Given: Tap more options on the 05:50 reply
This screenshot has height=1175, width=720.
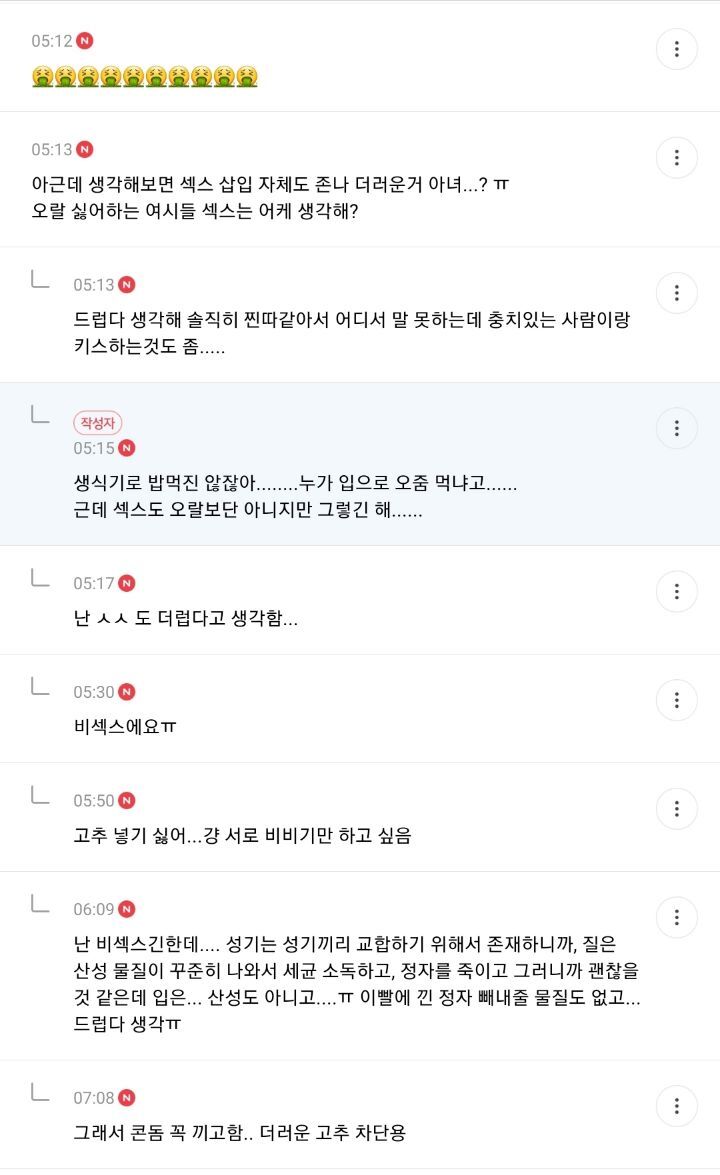Looking at the screenshot, I should pos(677,809).
